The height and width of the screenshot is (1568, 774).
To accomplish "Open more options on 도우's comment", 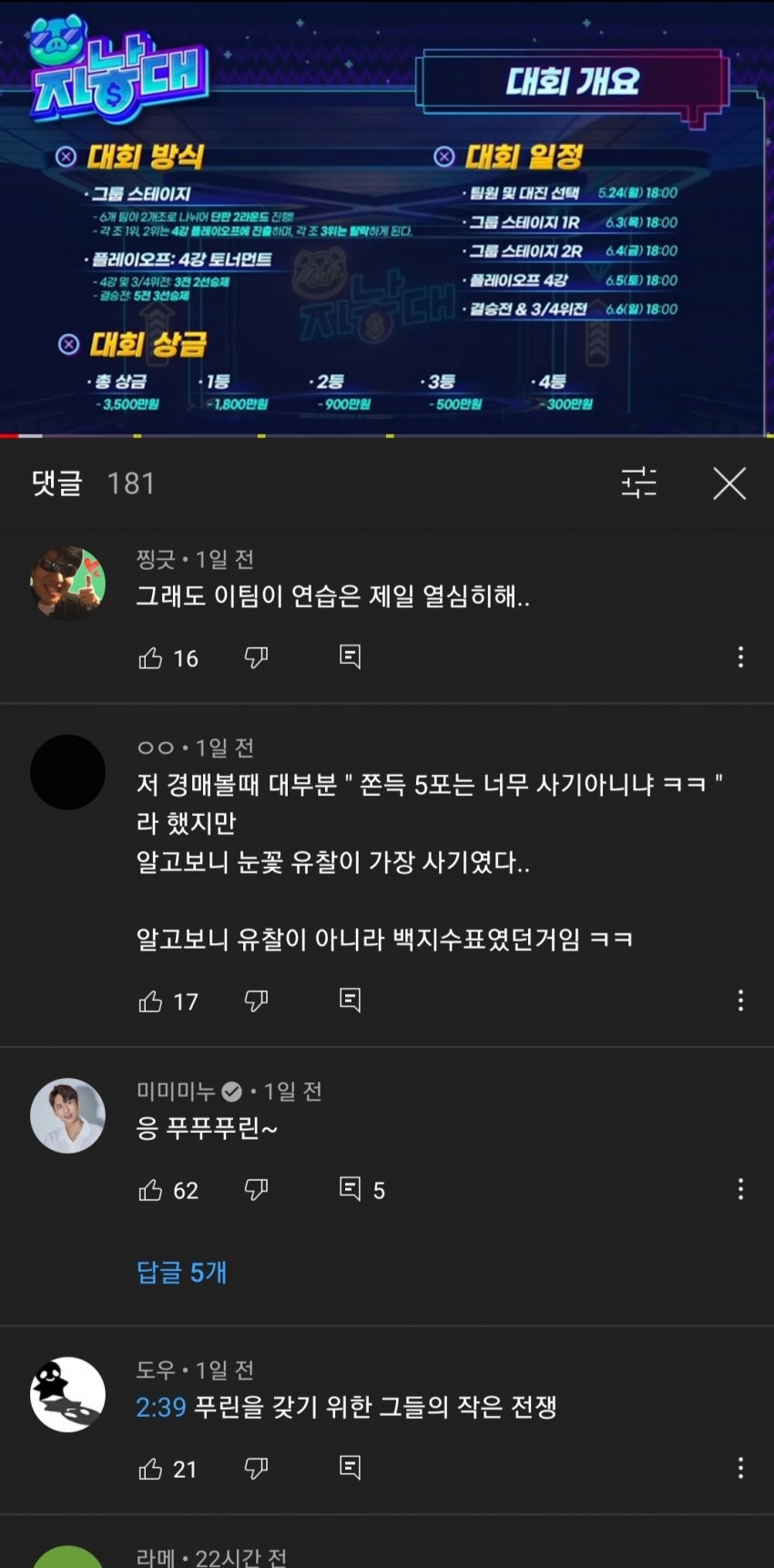I will pos(740,1467).
